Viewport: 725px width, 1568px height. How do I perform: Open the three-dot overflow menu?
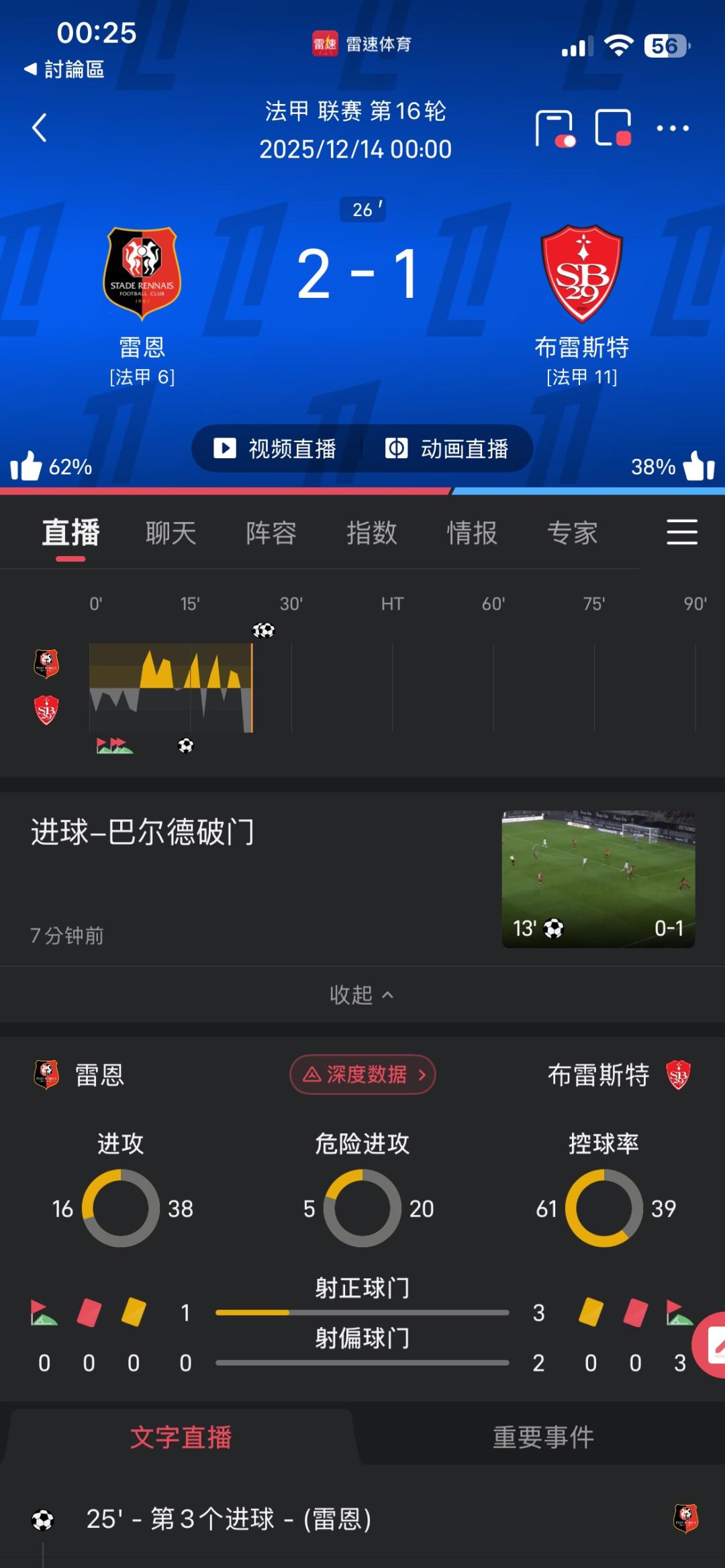point(673,127)
